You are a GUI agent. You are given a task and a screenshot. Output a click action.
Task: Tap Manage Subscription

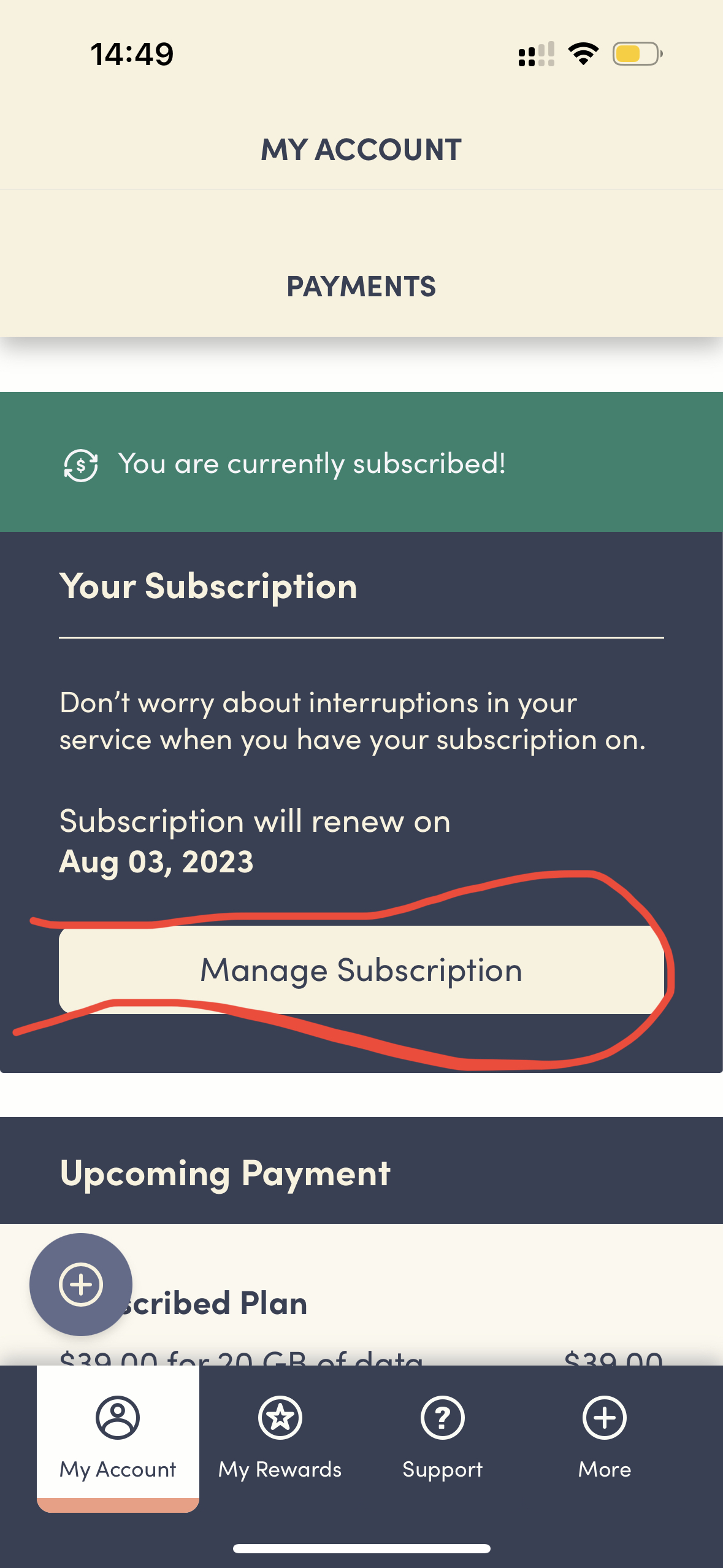point(361,970)
